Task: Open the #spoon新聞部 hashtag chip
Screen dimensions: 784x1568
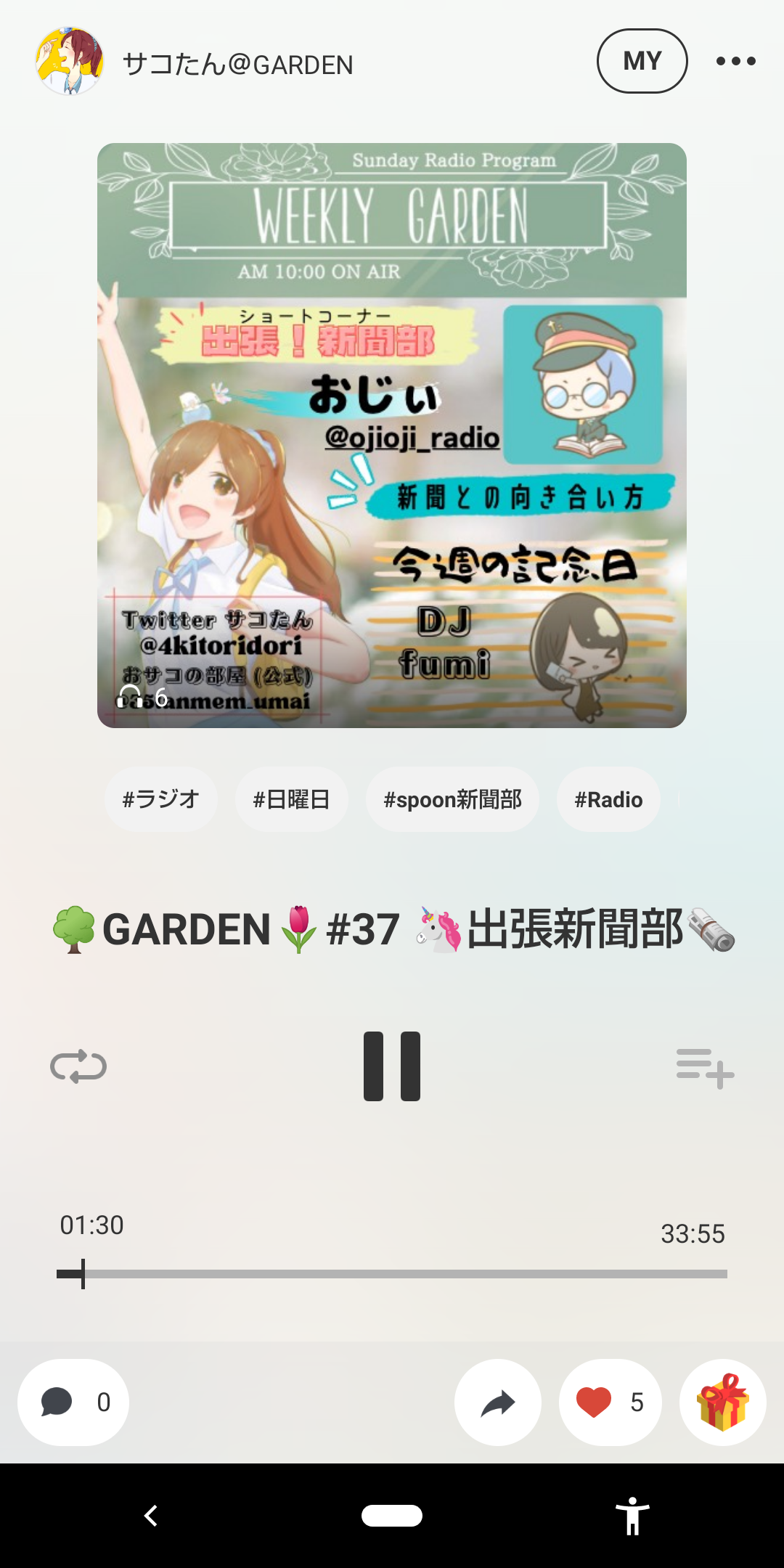Action: [x=452, y=799]
